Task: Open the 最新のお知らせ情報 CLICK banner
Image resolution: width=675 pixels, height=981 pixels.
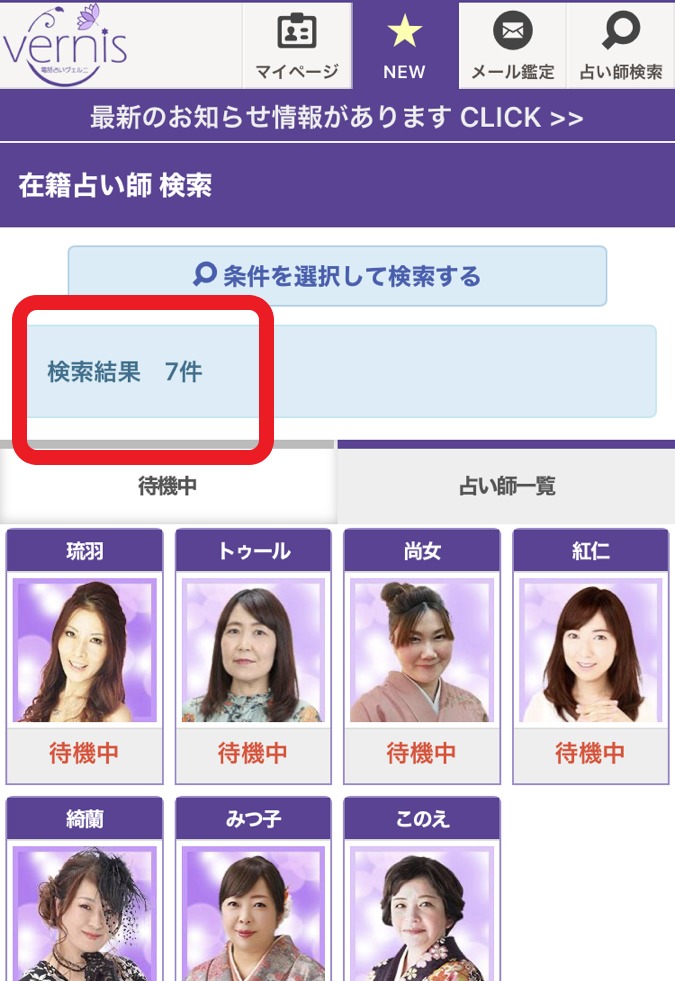Action: pos(337,117)
